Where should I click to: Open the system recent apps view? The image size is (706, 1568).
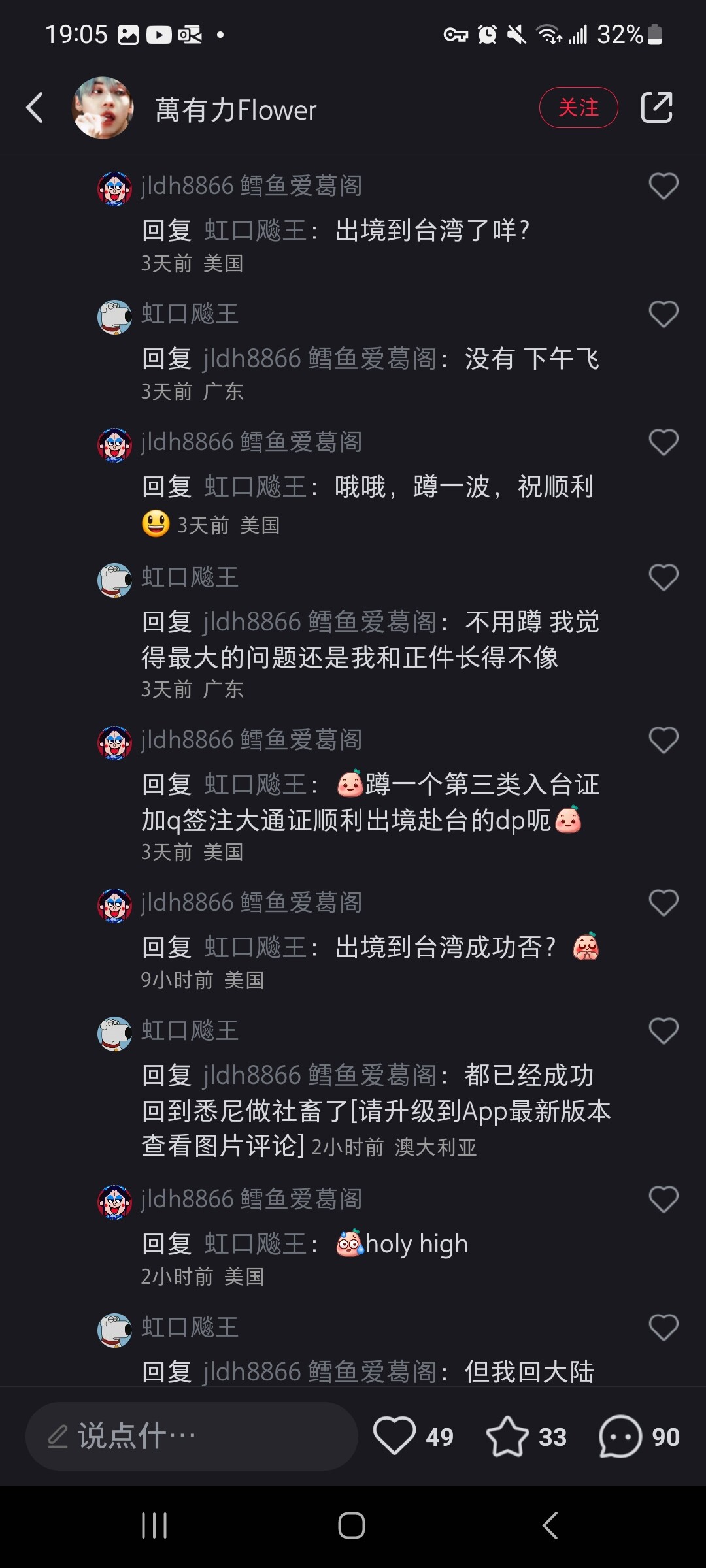click(x=155, y=1526)
